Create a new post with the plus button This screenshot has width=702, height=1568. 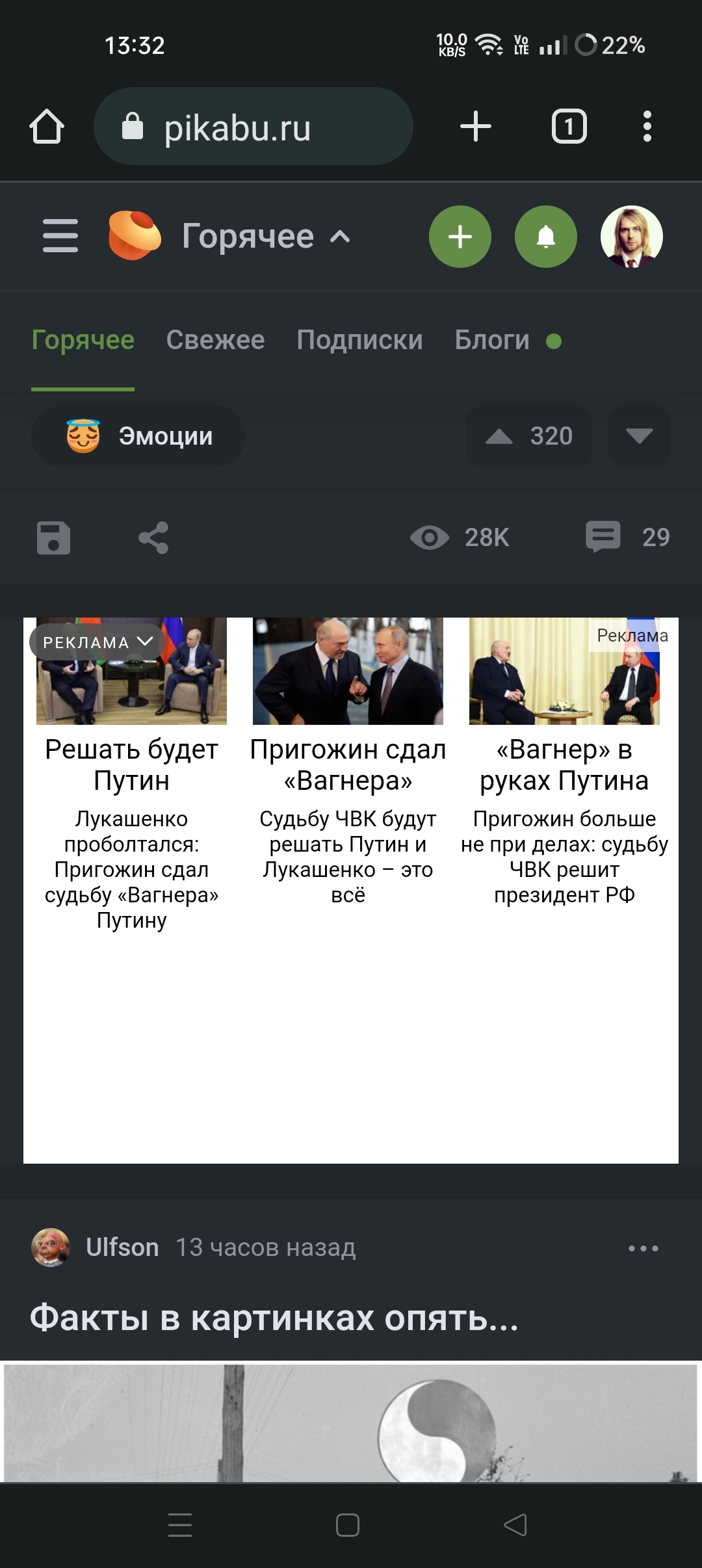tap(460, 237)
